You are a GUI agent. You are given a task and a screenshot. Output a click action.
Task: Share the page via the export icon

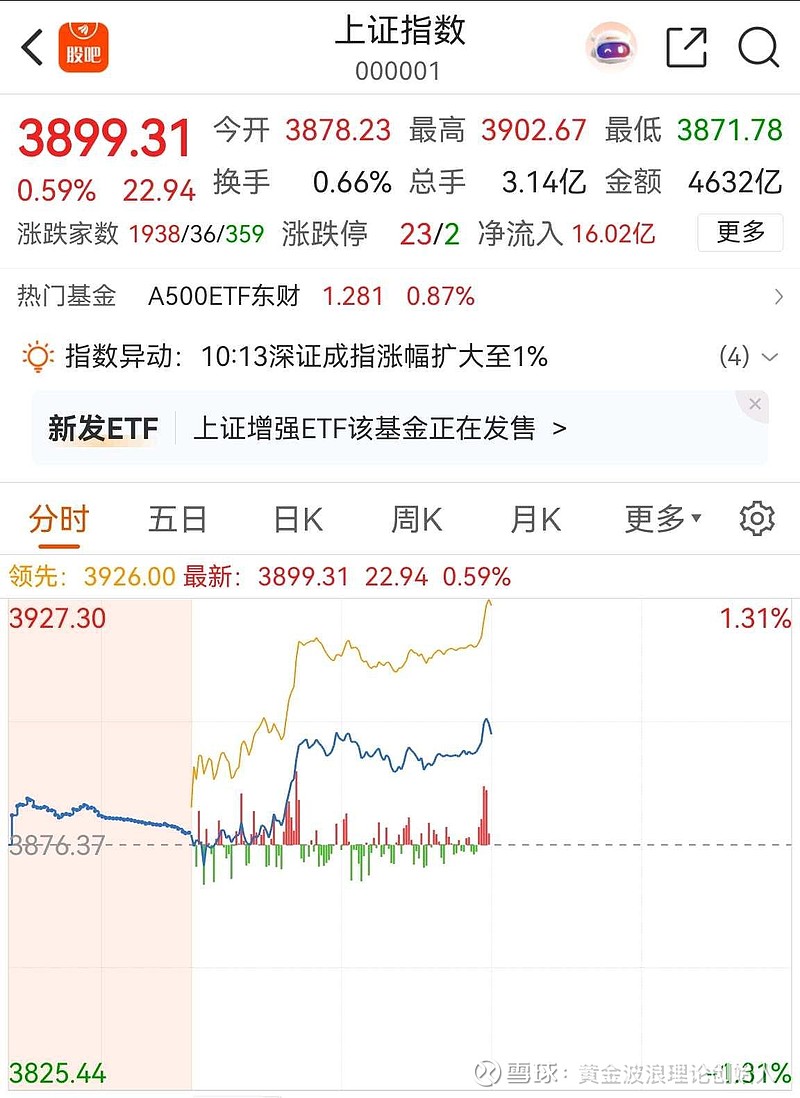(687, 47)
